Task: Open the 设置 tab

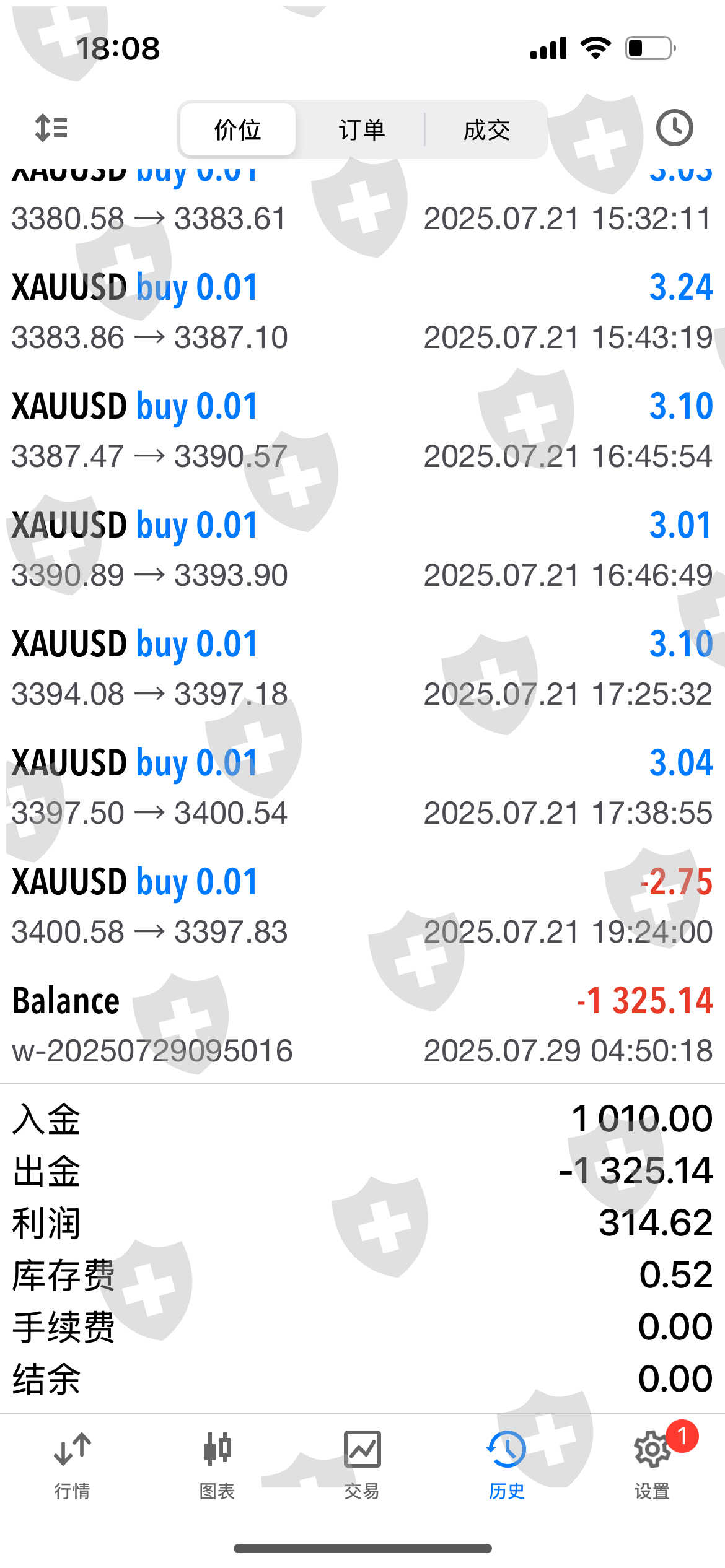Action: 652,1464
